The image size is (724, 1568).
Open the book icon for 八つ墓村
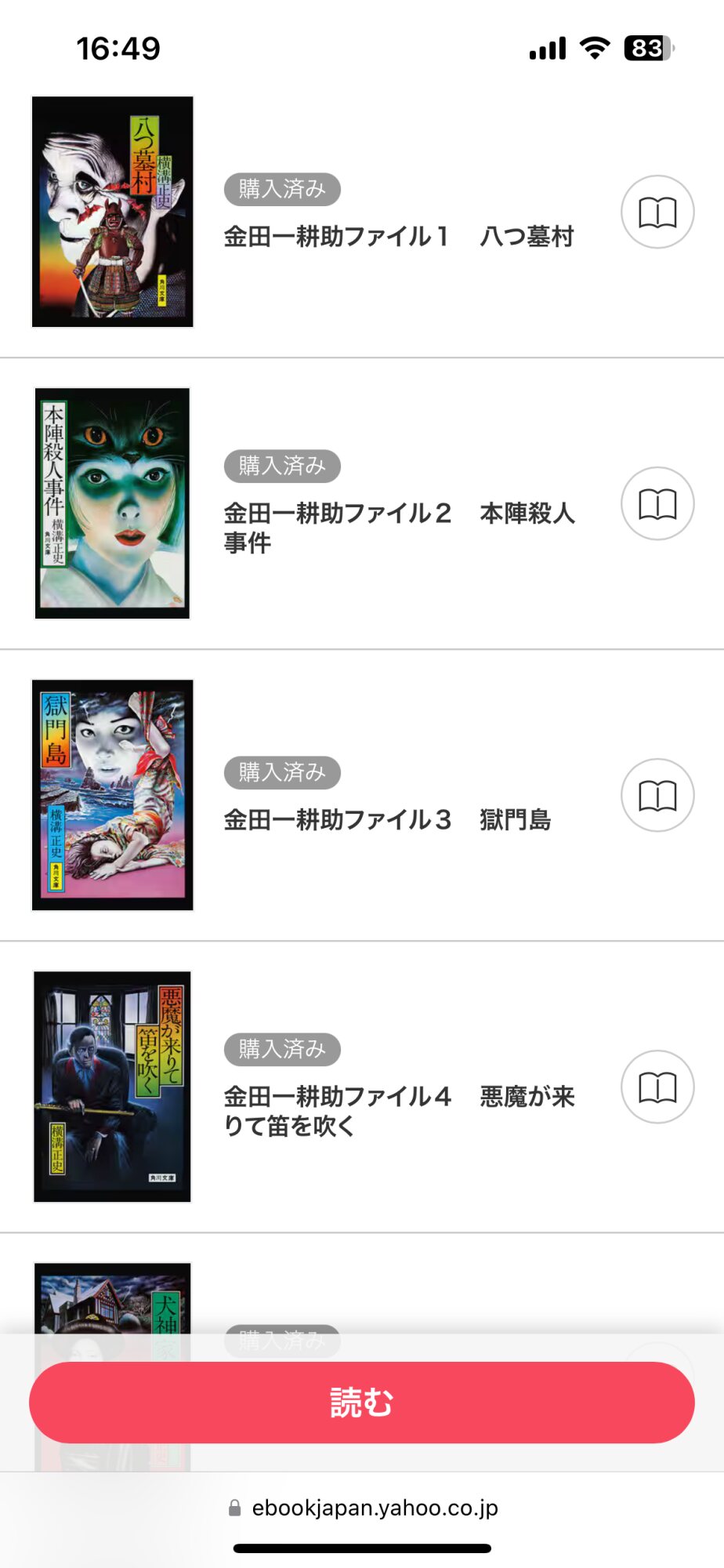[x=657, y=212]
